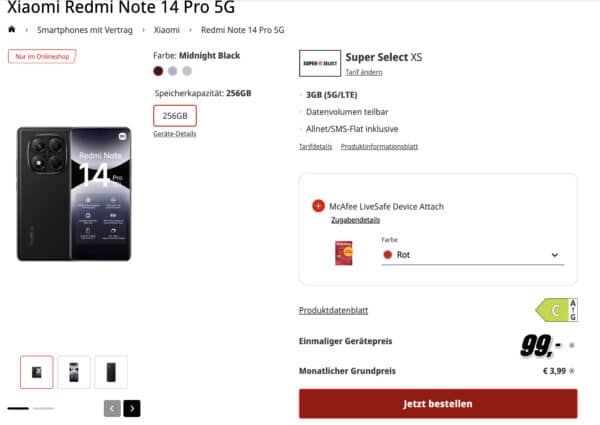Open info icon next to Einmaliger Gerätepreis
Image resolution: width=600 pixels, height=425 pixels.
pyautogui.click(x=571, y=345)
